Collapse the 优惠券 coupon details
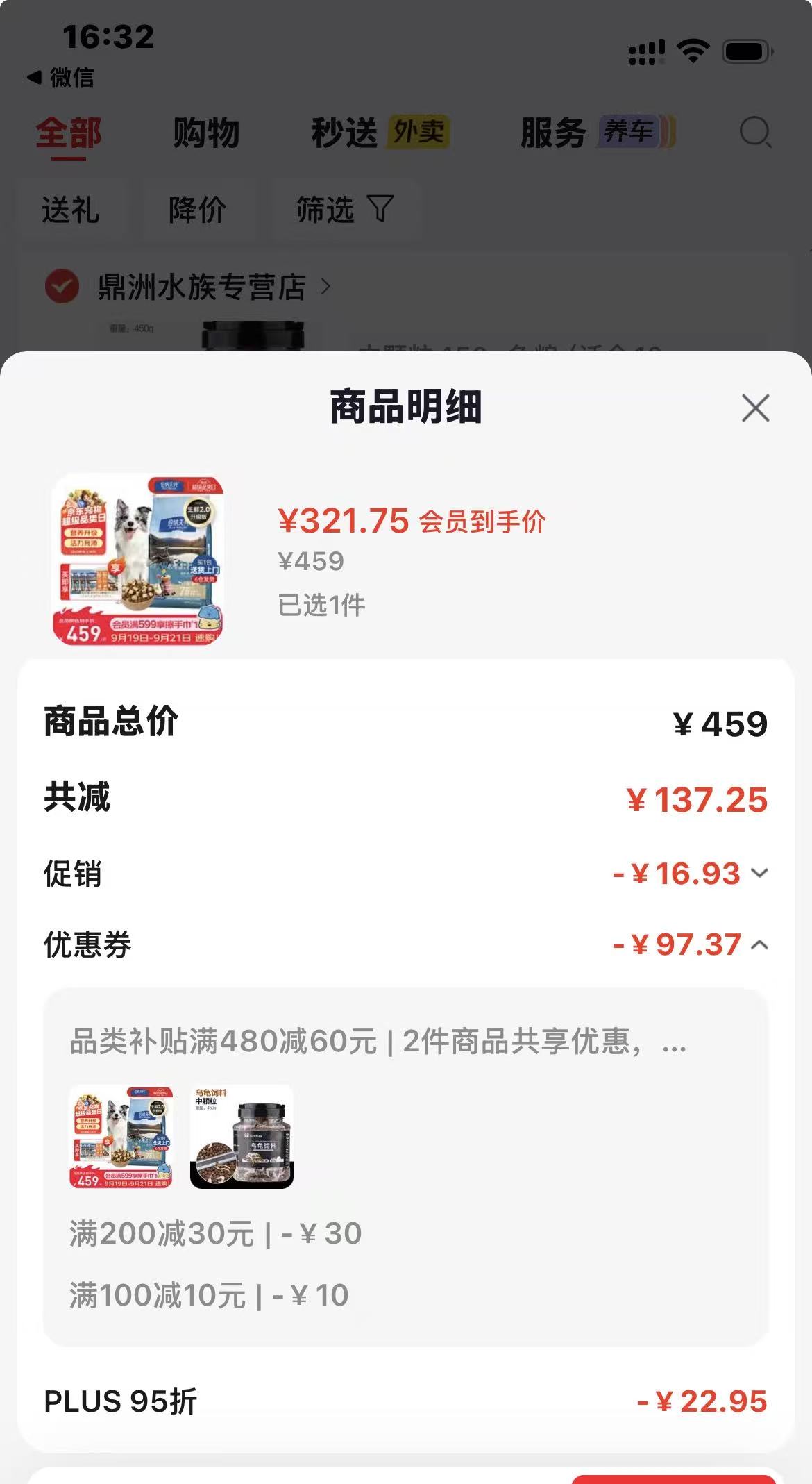 [760, 944]
